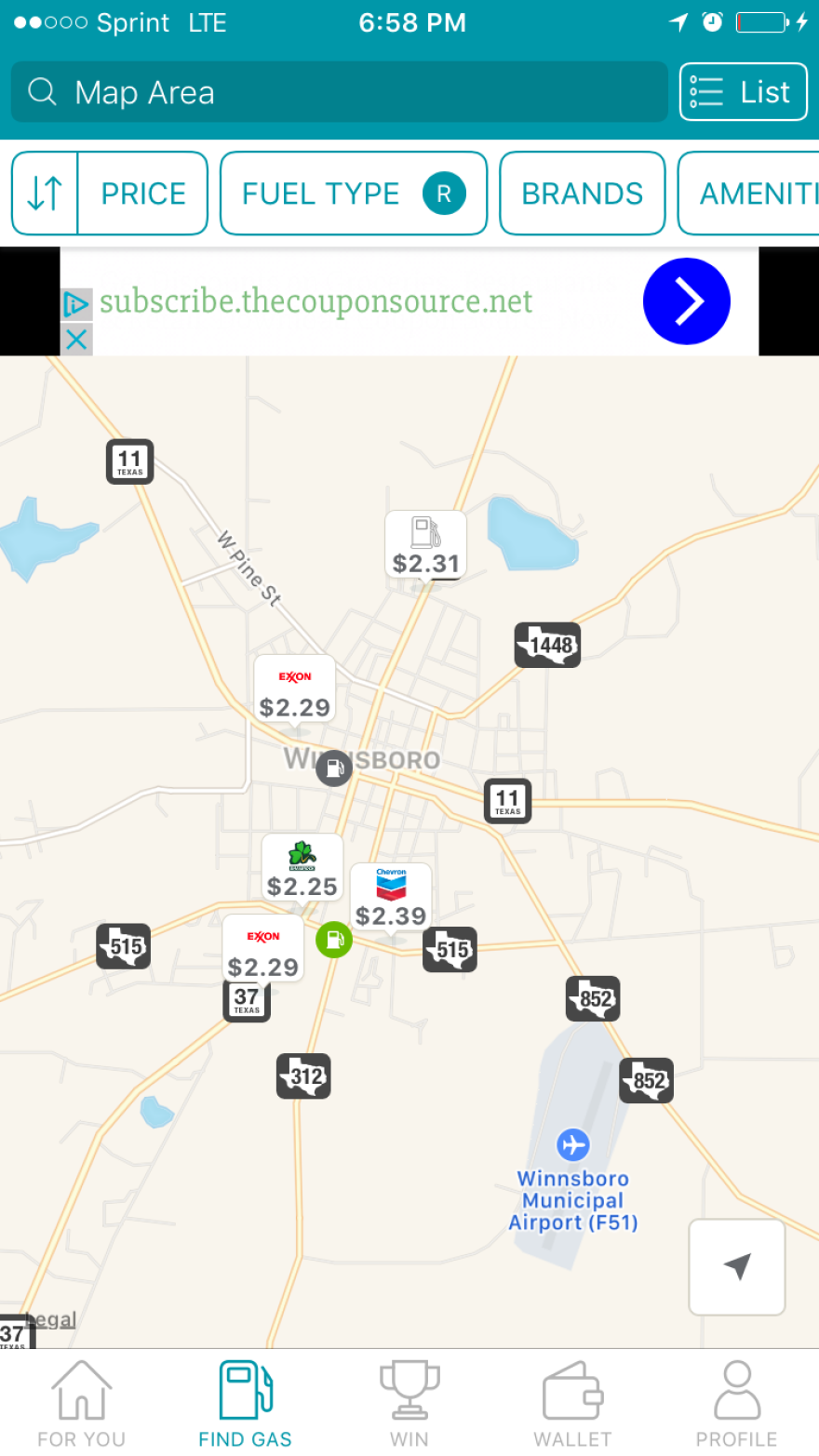This screenshot has width=819, height=1456.
Task: Open the BRANDS filter options
Action: [582, 193]
